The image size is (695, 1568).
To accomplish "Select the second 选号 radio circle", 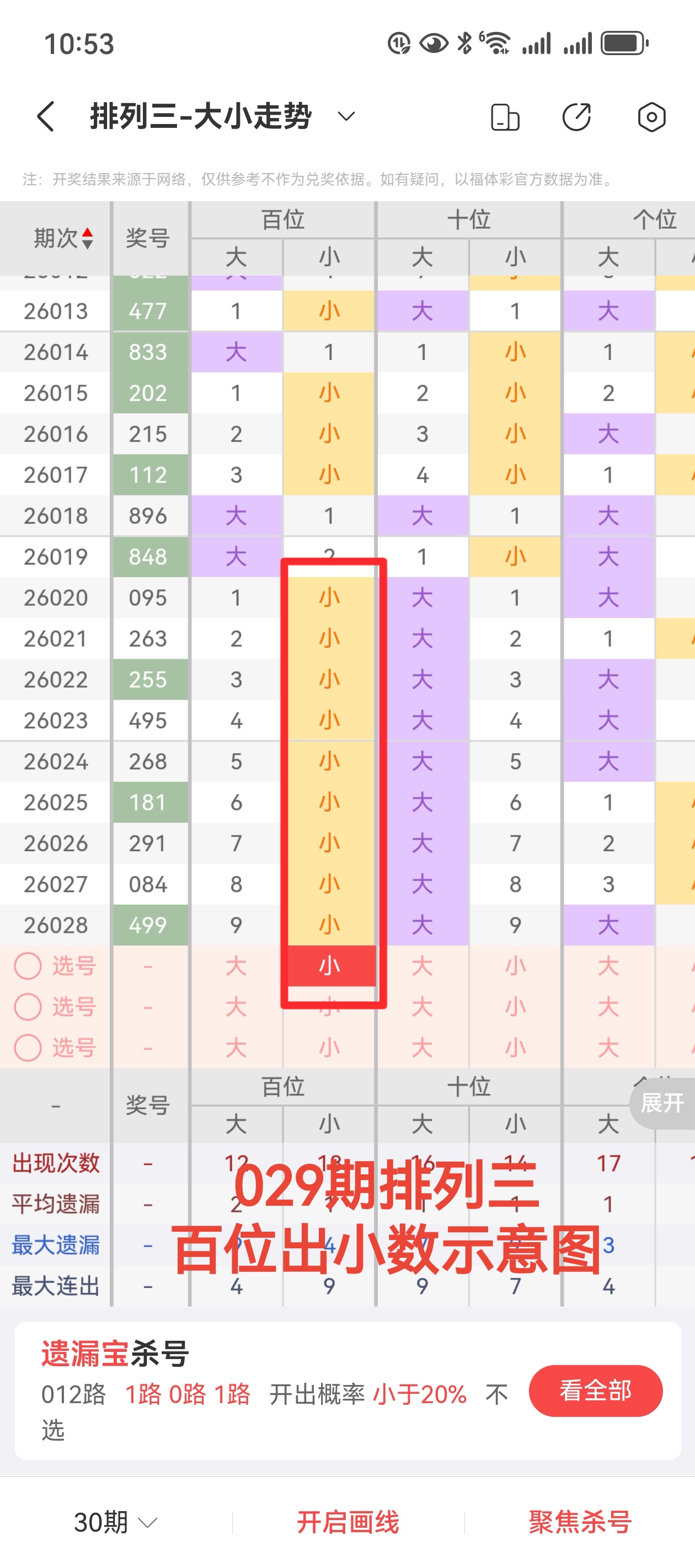I will tap(27, 1007).
